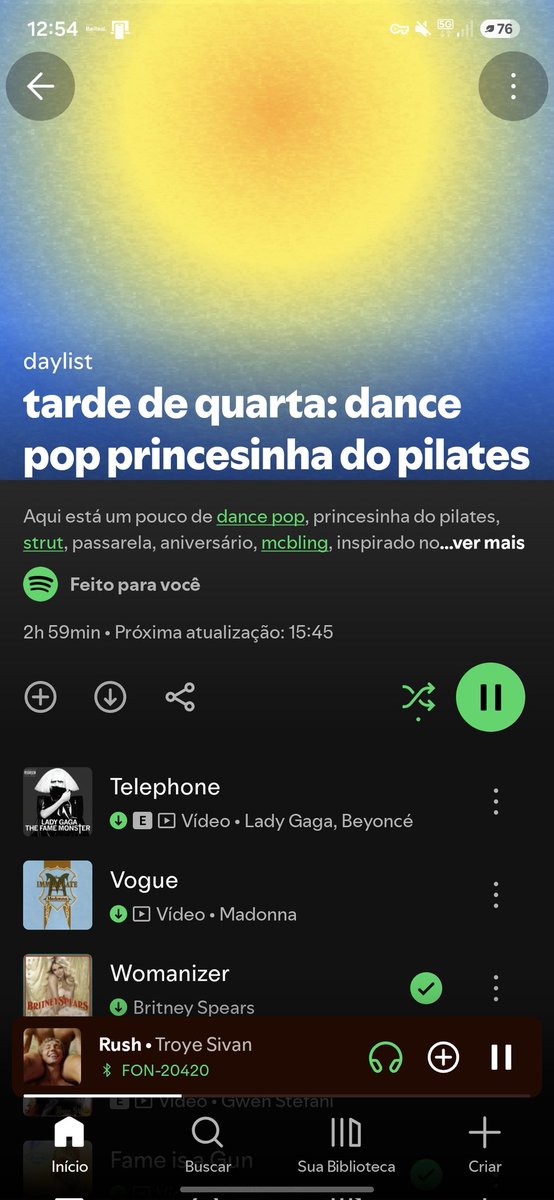Add daylist to your library
This screenshot has height=1200, width=554.
click(40, 697)
